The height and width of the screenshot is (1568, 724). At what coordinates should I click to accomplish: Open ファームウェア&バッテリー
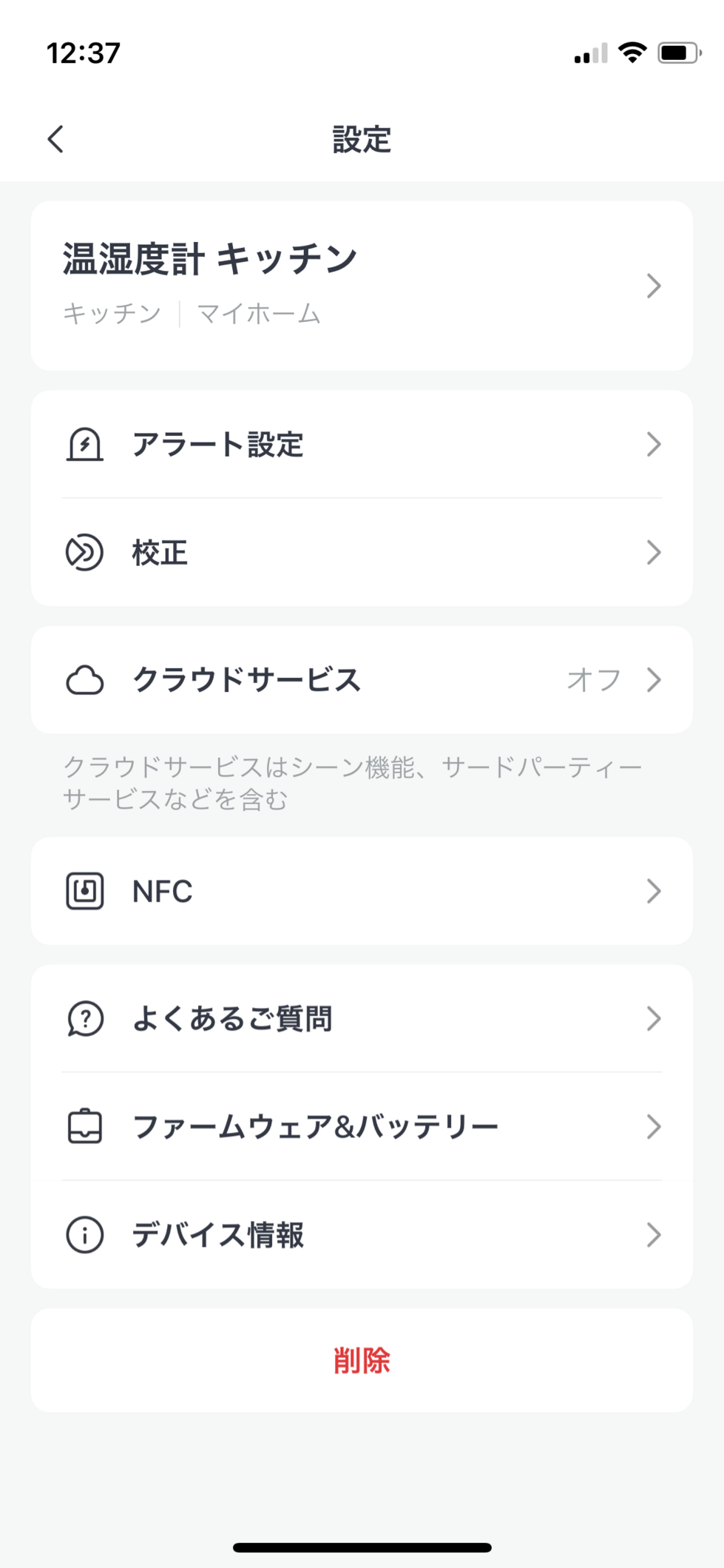click(361, 1127)
